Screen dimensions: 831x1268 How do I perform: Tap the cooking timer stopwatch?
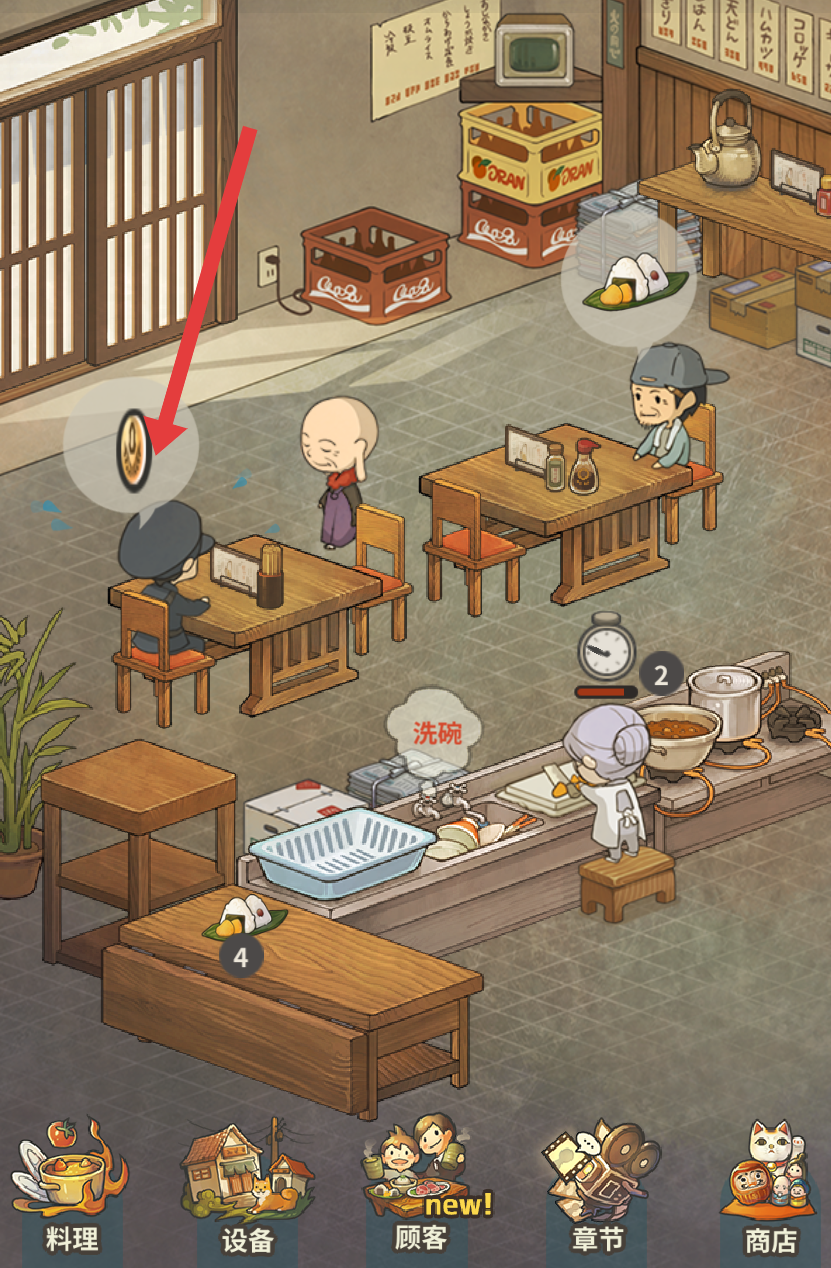tap(608, 650)
